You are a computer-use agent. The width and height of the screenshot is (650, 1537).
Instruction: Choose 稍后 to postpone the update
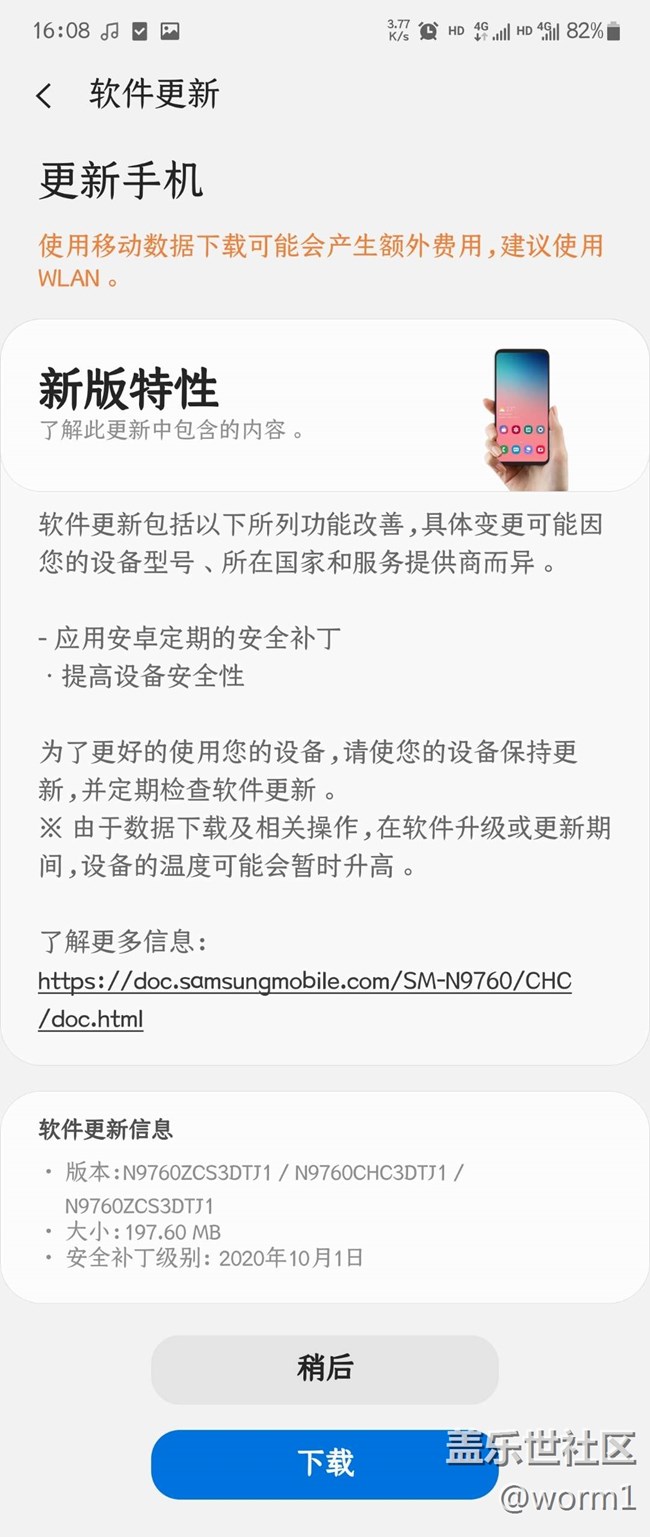click(324, 1368)
